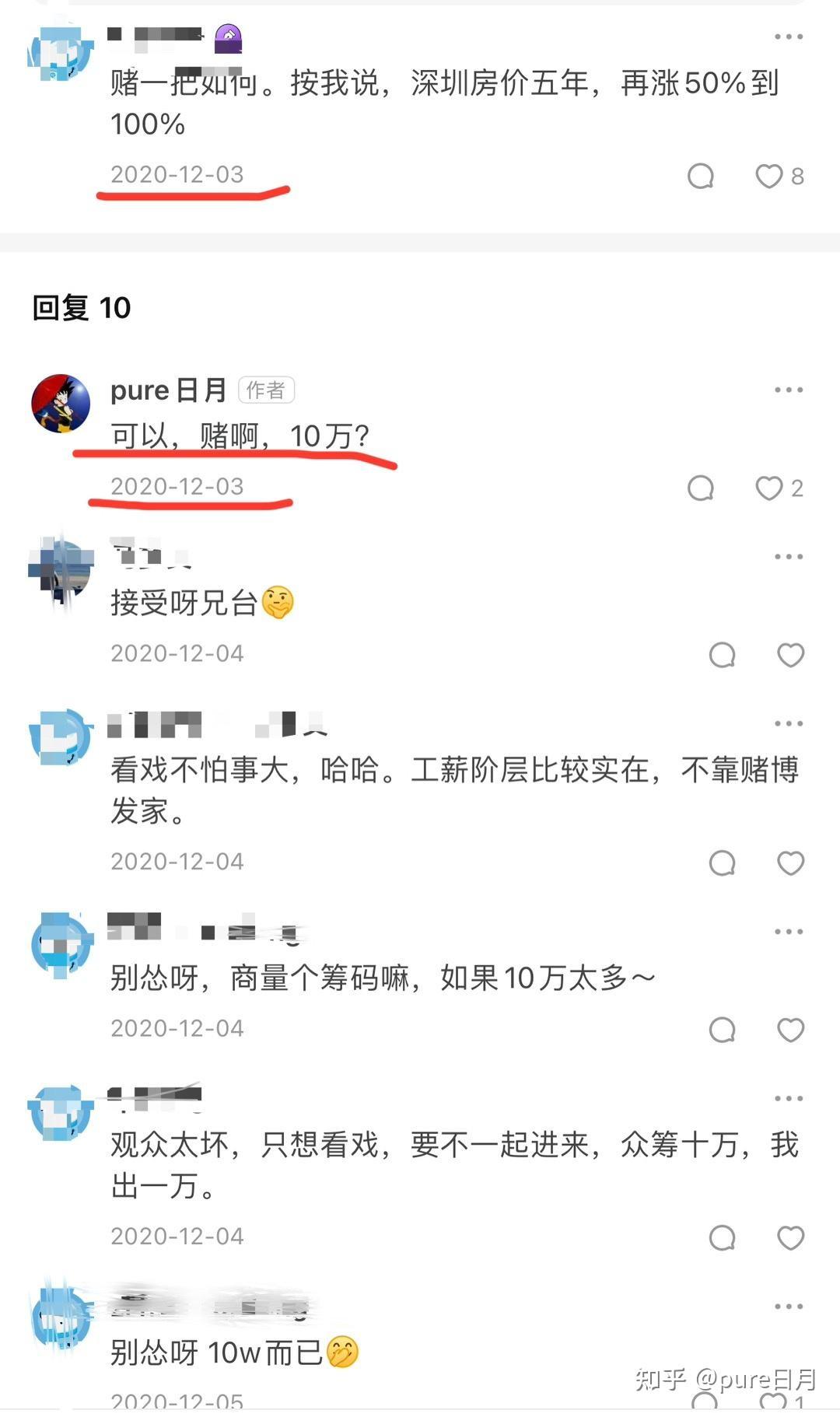The width and height of the screenshot is (840, 1417).
Task: Open overflow menu on the 深圳房价五年 comment
Action: [789, 37]
